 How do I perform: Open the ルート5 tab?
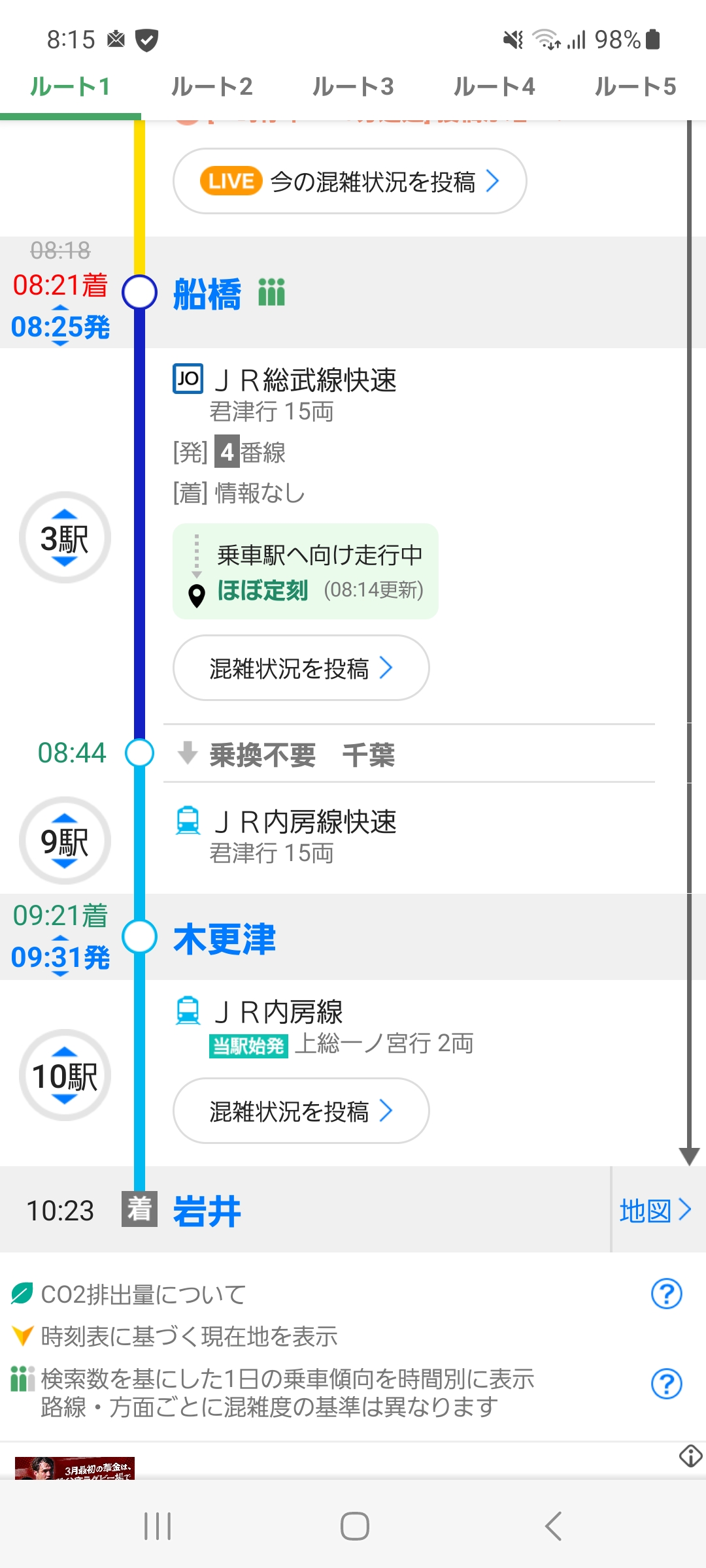click(635, 87)
